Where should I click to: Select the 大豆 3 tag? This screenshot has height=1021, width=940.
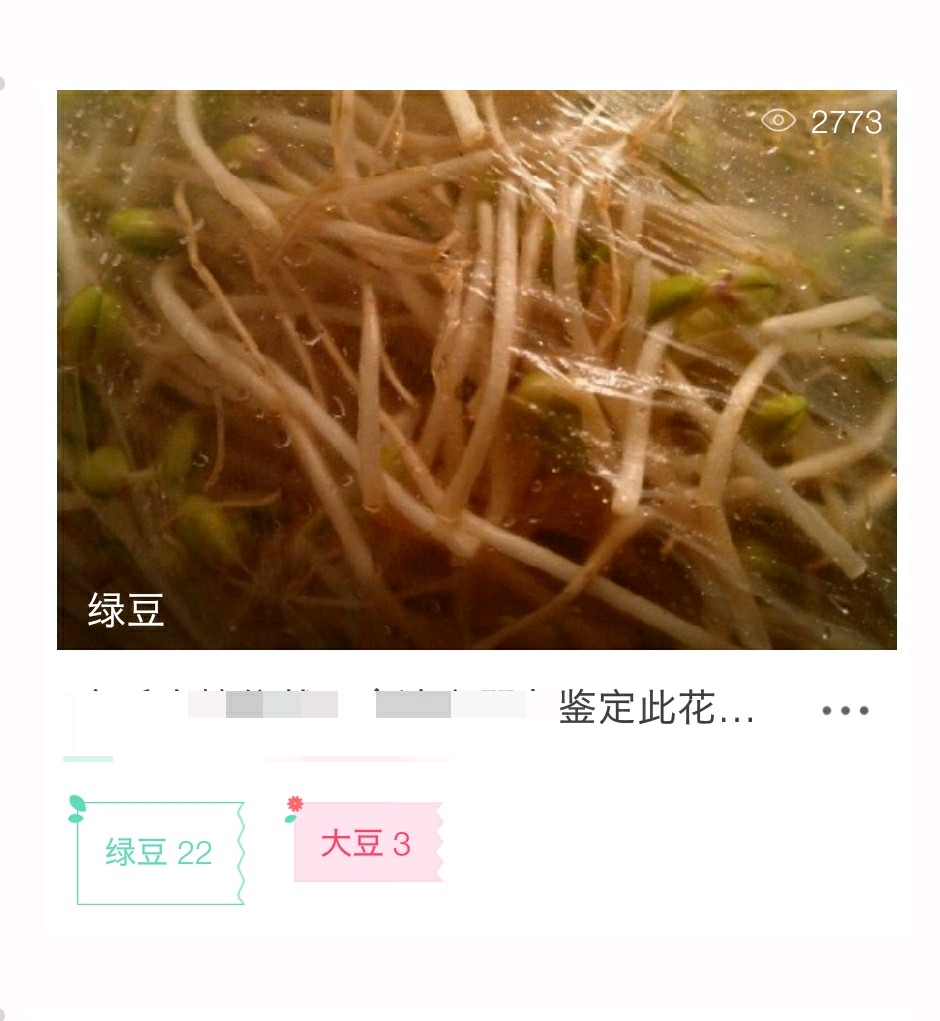(x=366, y=843)
